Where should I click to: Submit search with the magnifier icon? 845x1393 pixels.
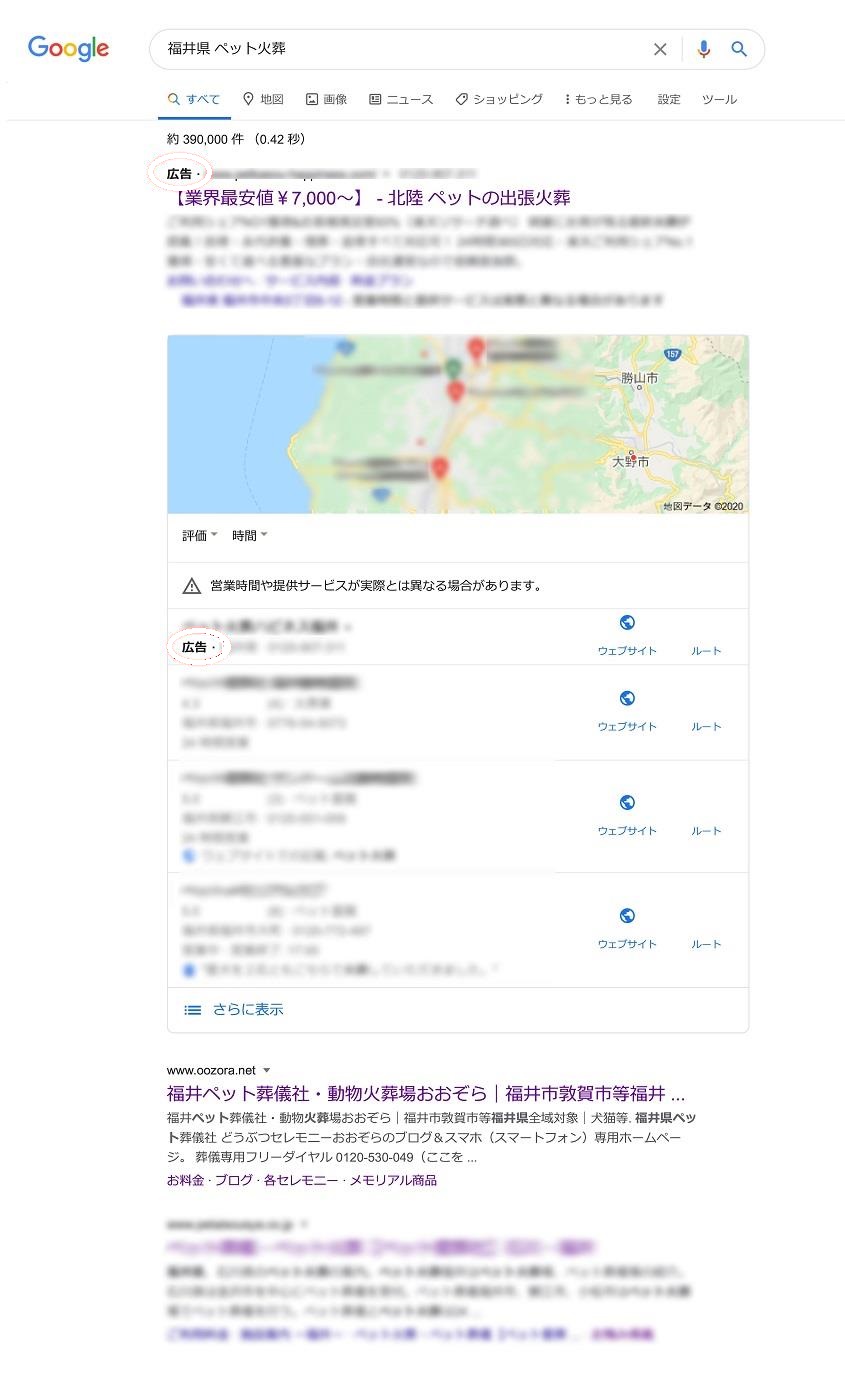[x=739, y=49]
